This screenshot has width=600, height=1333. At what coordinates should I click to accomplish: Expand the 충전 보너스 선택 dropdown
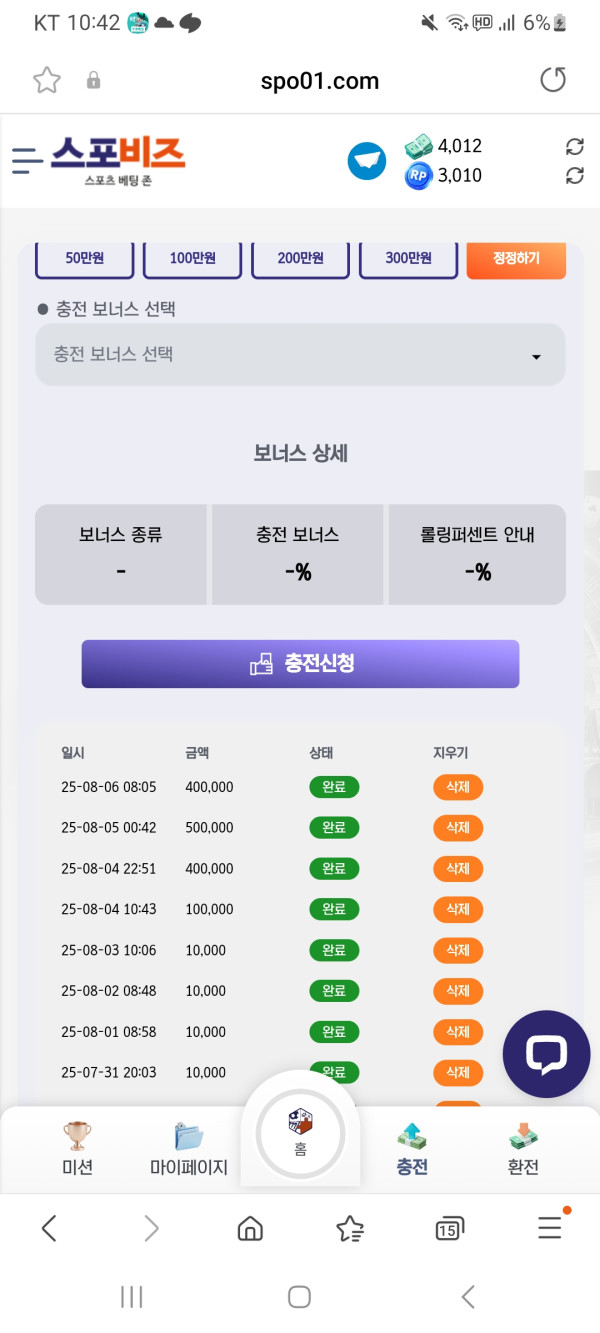pyautogui.click(x=300, y=355)
